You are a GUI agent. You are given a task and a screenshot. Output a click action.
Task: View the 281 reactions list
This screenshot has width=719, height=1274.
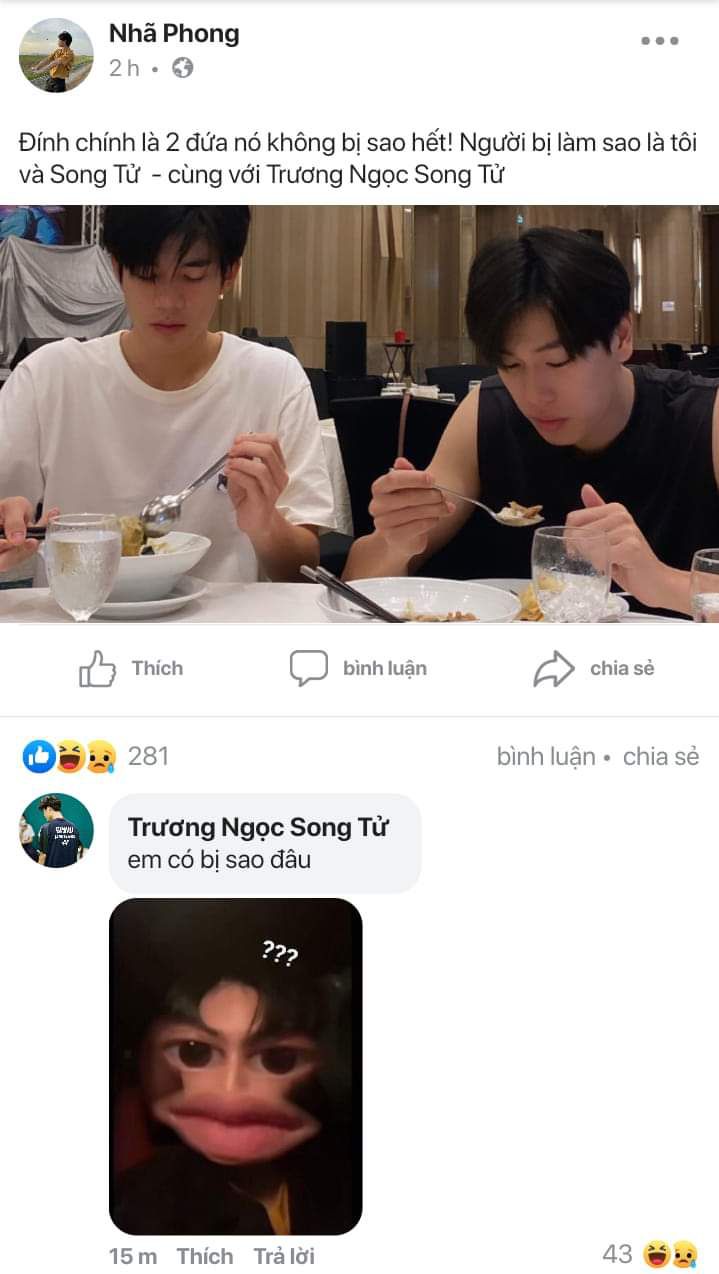click(96, 756)
